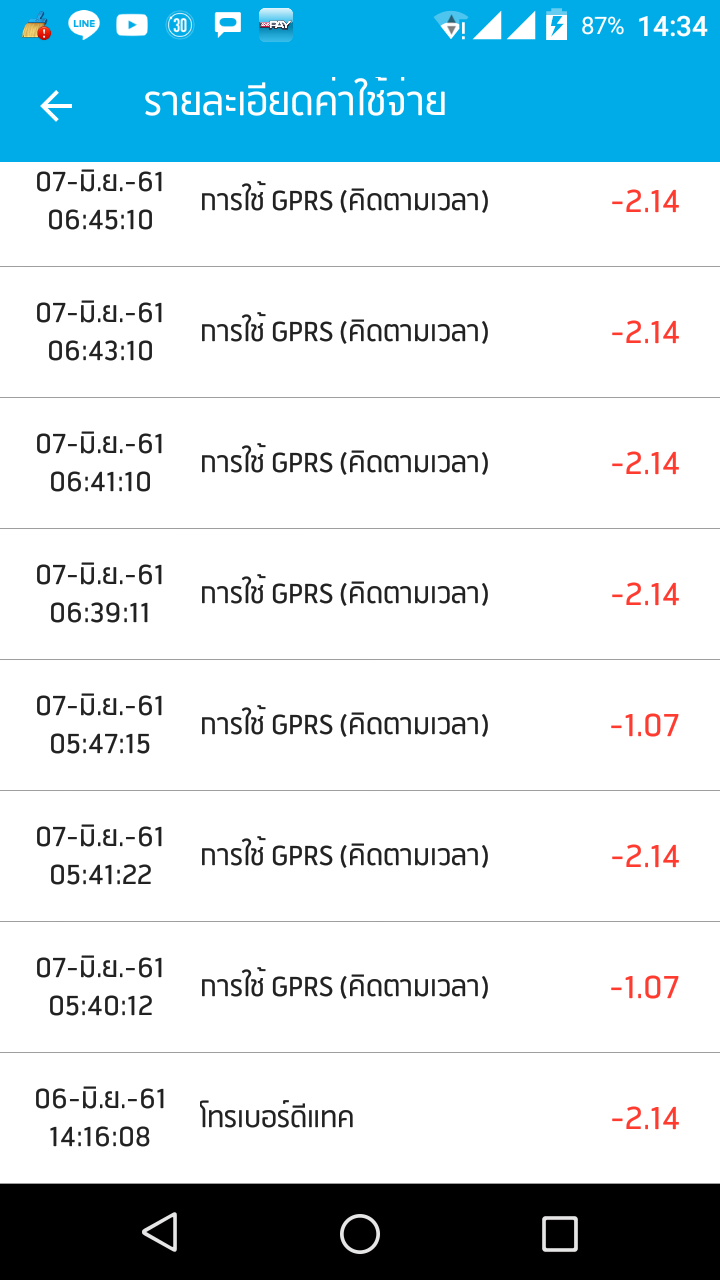The image size is (720, 1280).
Task: Go back using the arrow in the app bar
Action: [x=56, y=105]
